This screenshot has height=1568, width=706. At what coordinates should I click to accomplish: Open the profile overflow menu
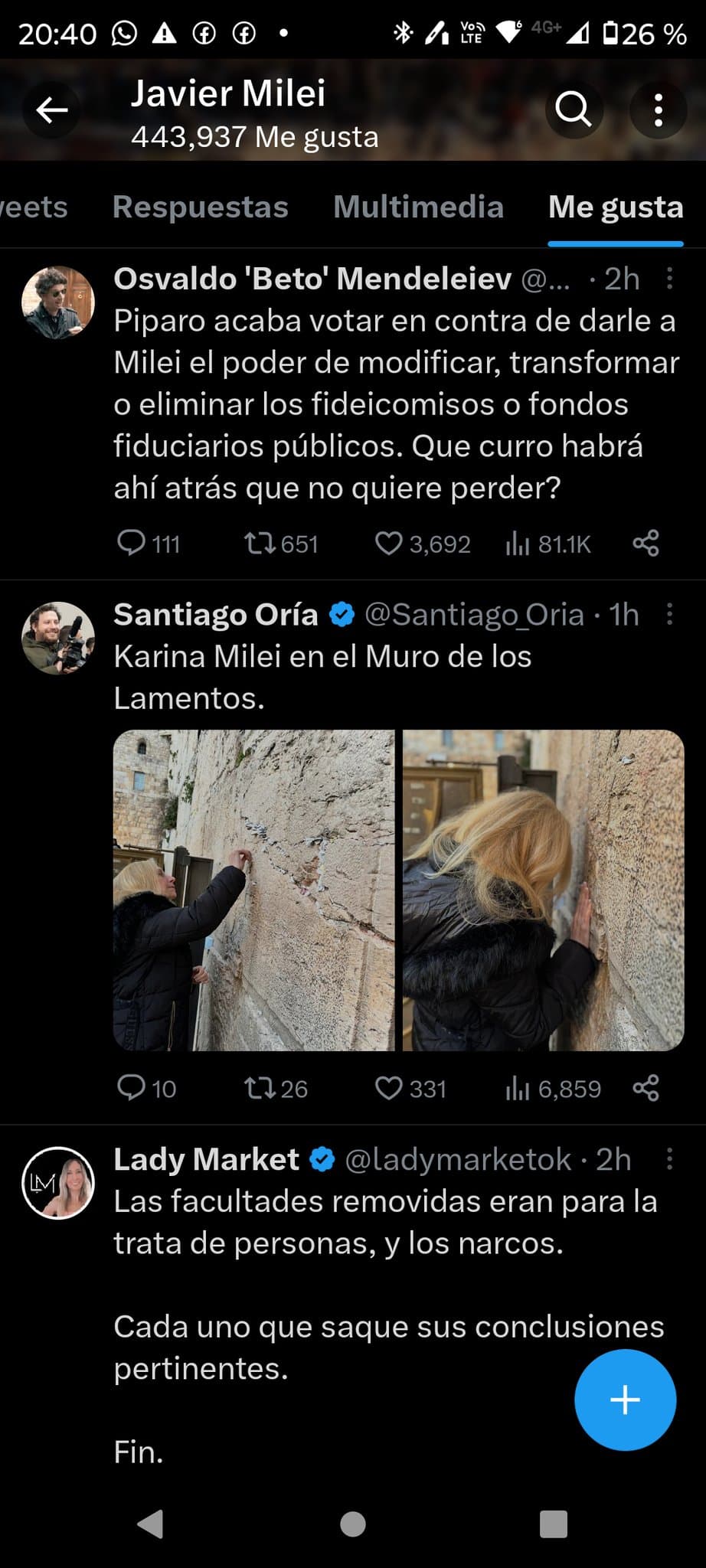pyautogui.click(x=658, y=110)
